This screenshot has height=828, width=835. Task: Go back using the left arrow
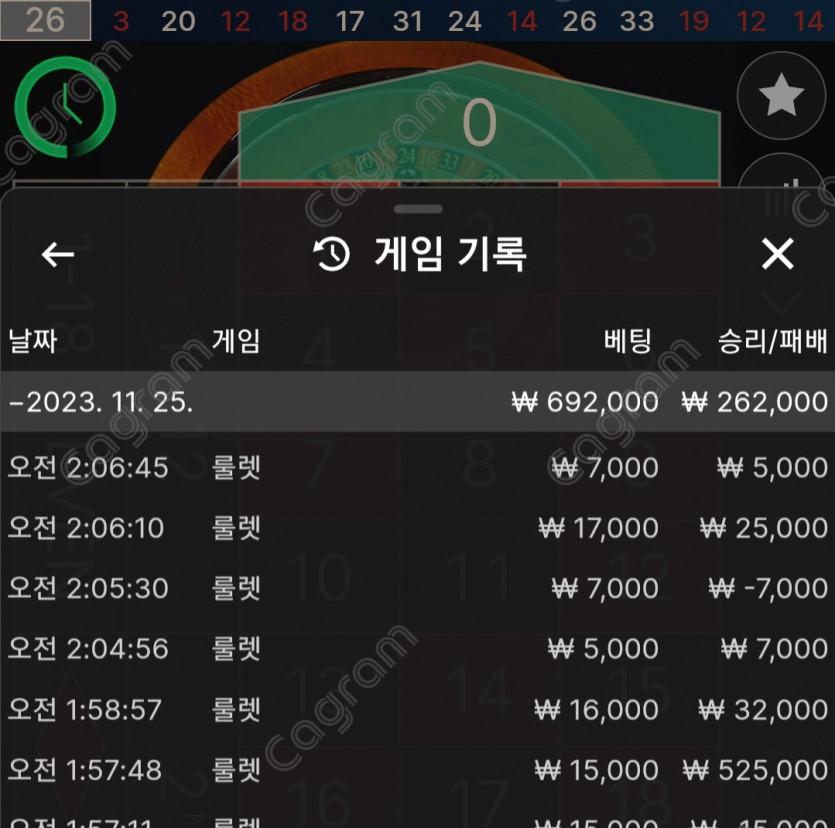[58, 255]
